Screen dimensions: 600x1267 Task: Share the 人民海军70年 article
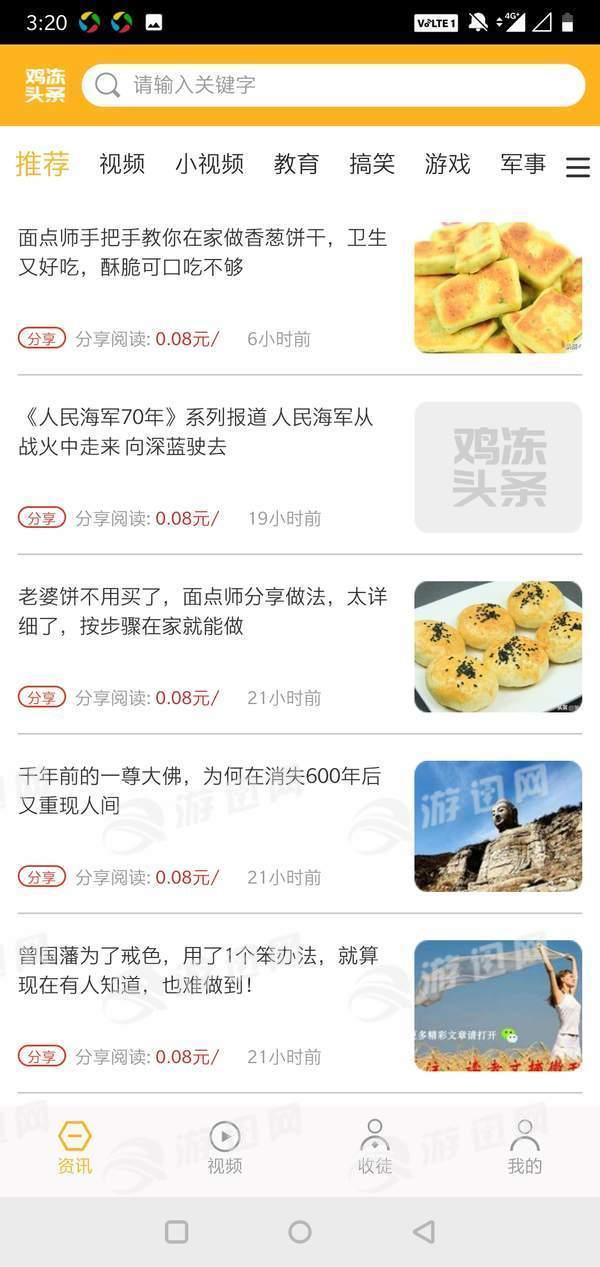point(42,518)
